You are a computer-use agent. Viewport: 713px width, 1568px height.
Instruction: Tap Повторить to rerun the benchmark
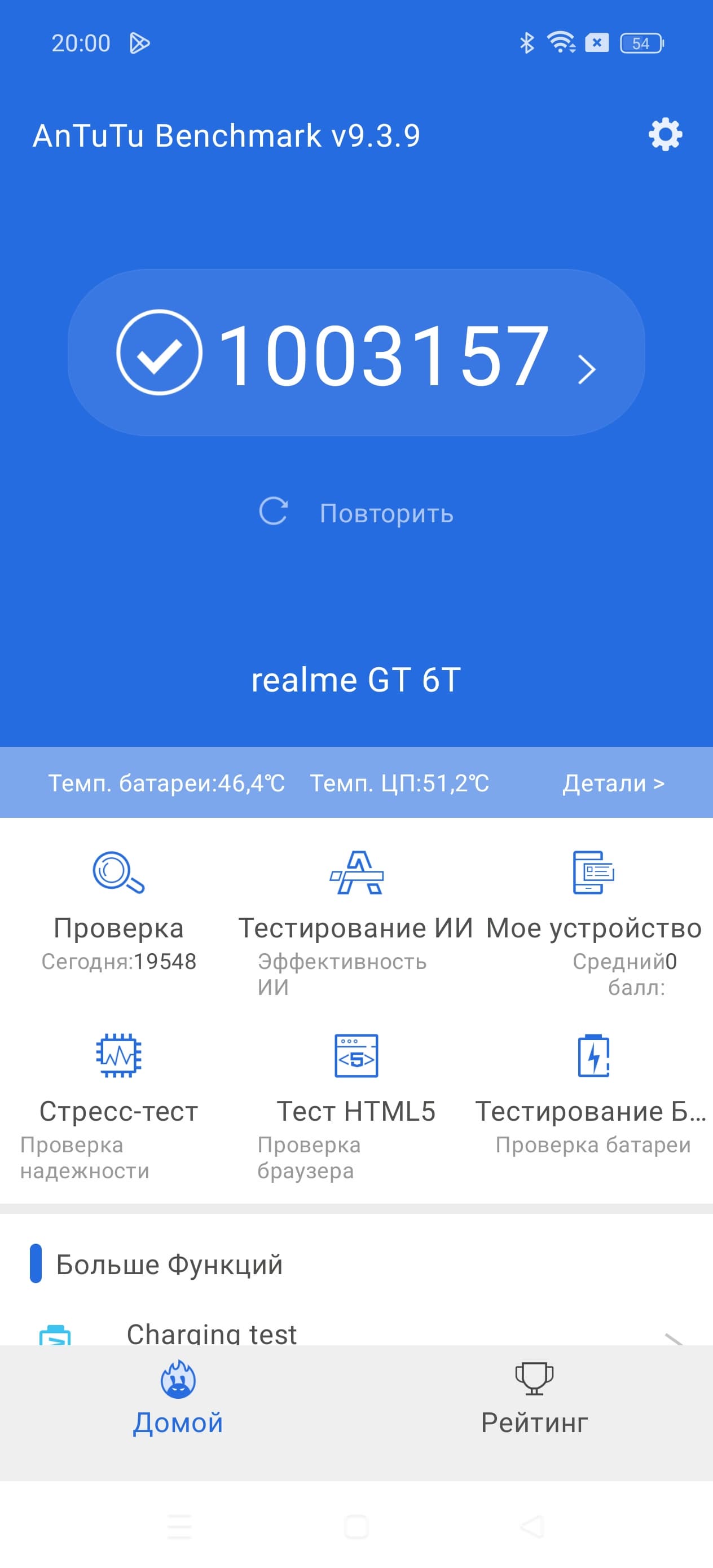pos(356,513)
